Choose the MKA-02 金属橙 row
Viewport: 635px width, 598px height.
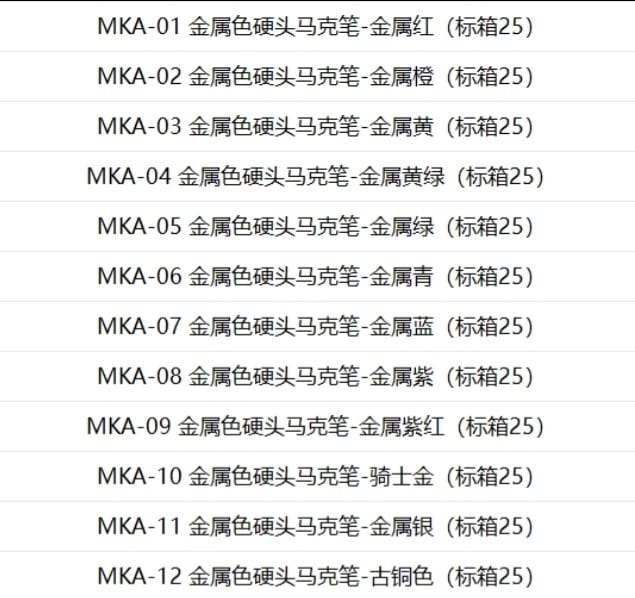tap(316, 77)
